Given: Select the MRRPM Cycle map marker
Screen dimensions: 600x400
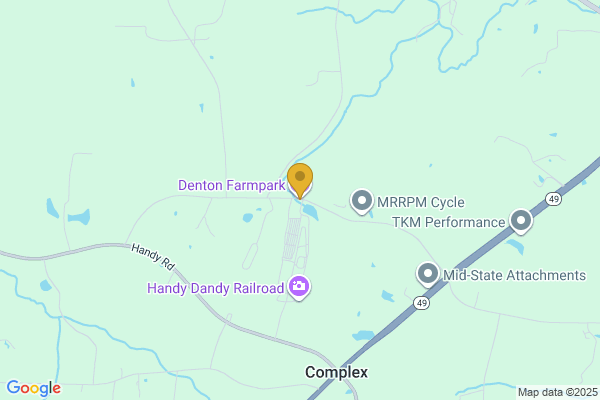Looking at the screenshot, I should point(362,202).
